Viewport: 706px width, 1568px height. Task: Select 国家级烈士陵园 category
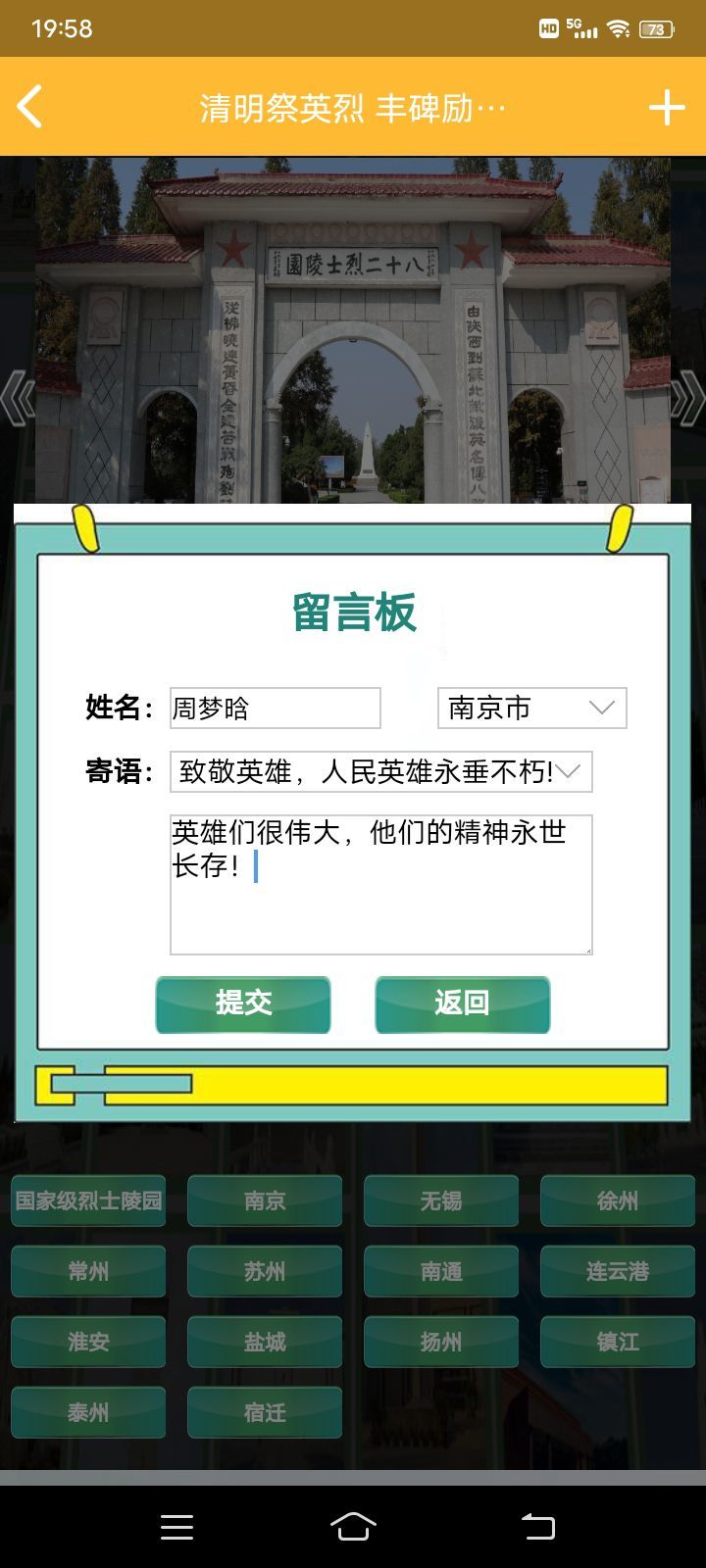(88, 1200)
